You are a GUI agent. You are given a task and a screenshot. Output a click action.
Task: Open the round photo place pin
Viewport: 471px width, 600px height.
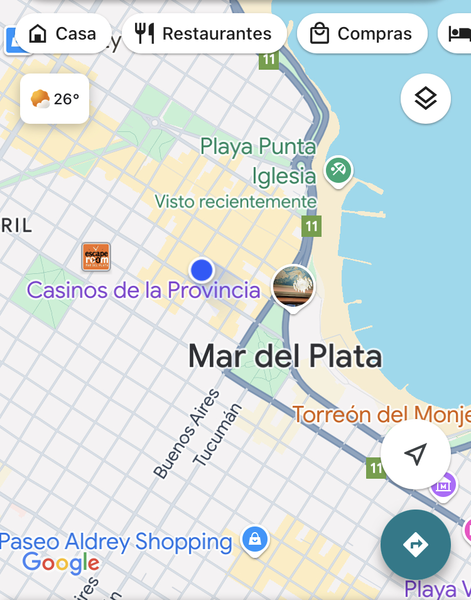click(293, 288)
